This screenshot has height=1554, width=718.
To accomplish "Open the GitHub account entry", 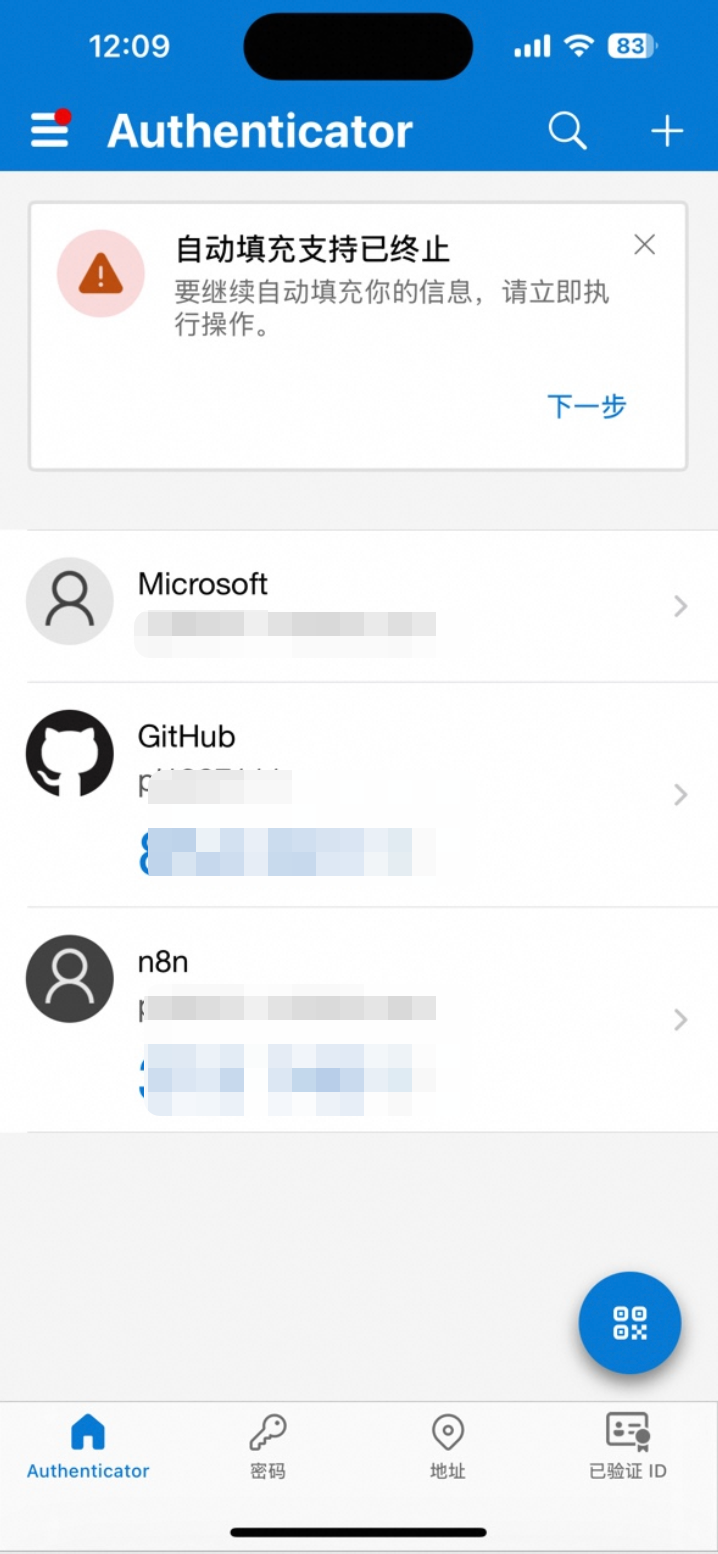I will click(359, 795).
